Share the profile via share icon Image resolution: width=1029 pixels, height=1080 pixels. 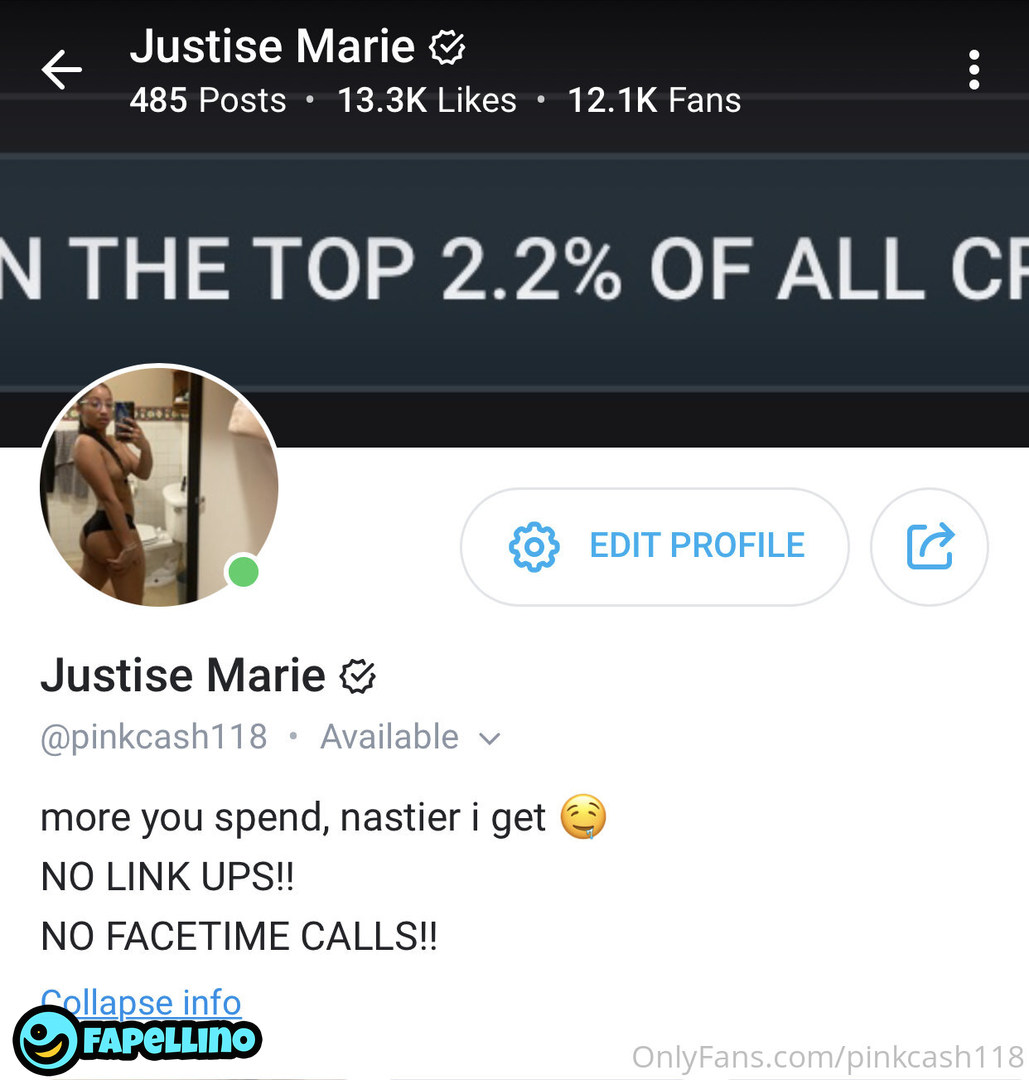click(x=929, y=546)
